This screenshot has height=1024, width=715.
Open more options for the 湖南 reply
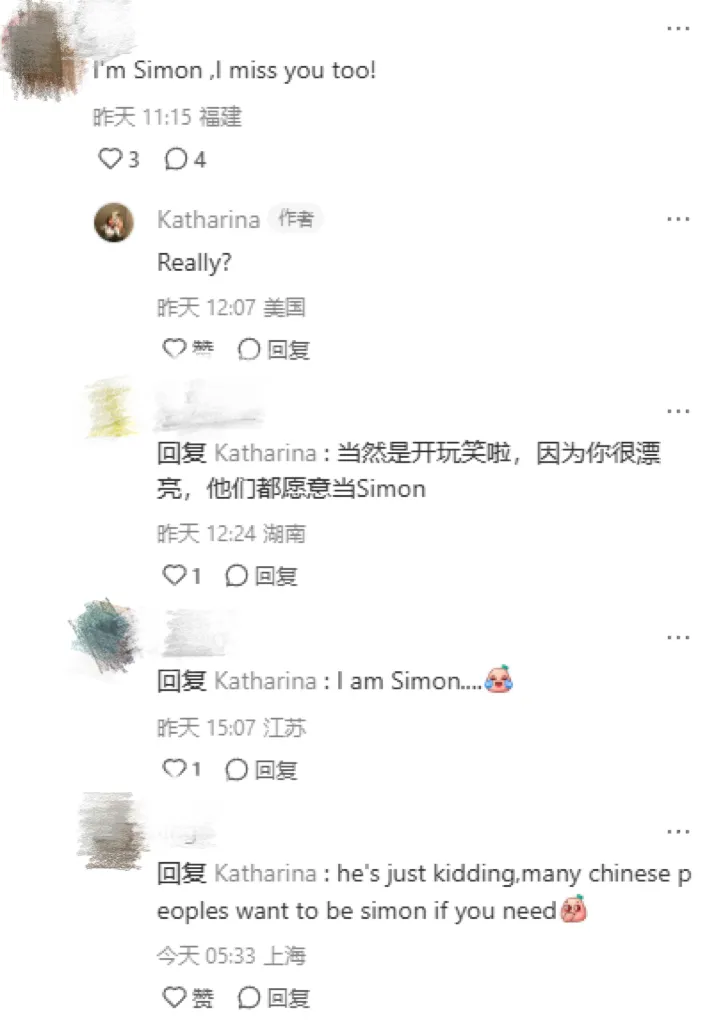point(678,411)
